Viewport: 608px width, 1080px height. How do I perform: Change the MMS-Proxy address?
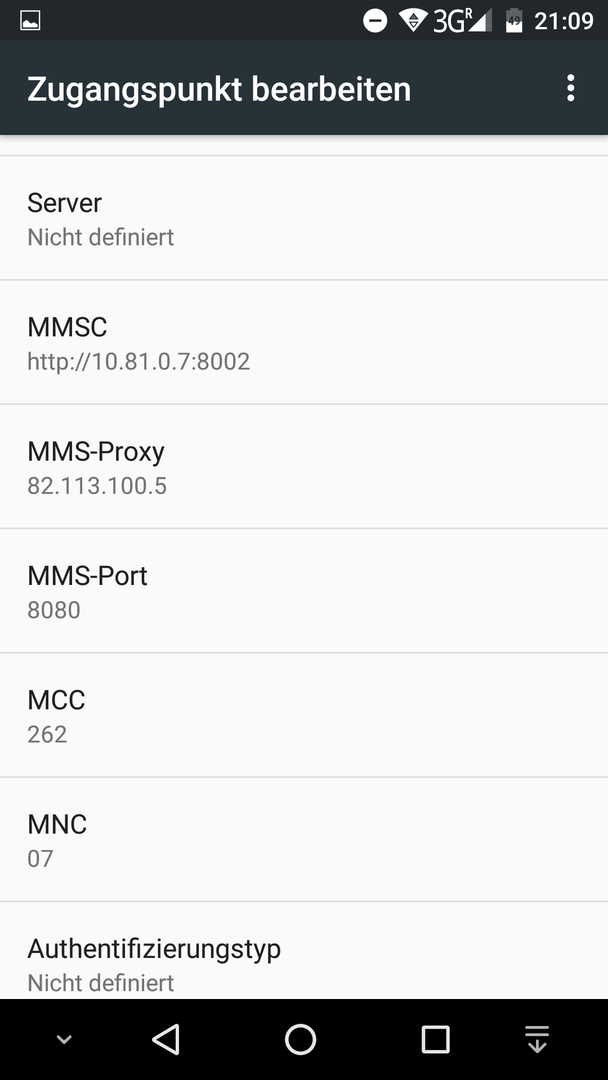tap(304, 467)
